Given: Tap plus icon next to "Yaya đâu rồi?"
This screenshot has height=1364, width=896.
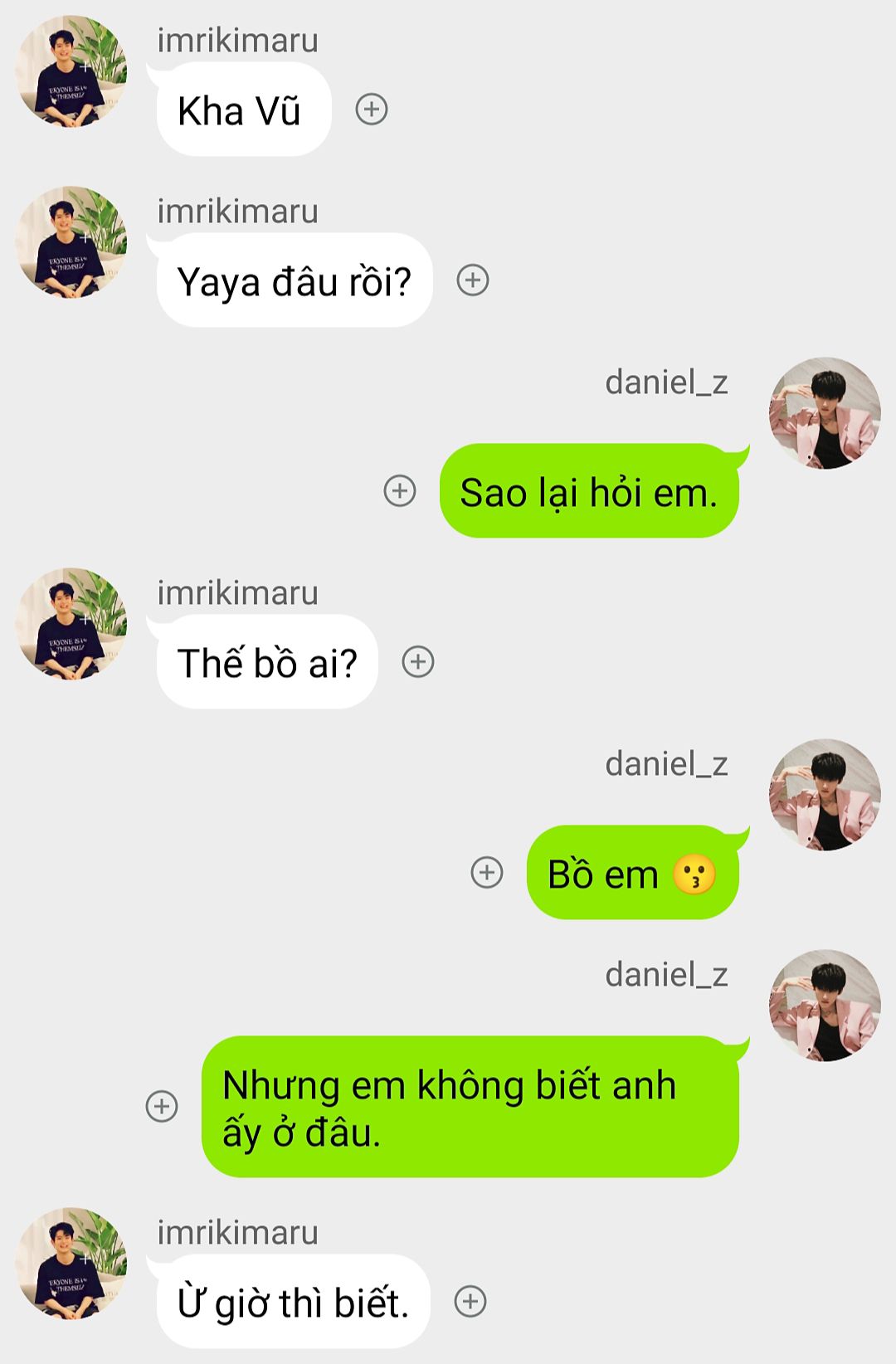Looking at the screenshot, I should click(473, 280).
